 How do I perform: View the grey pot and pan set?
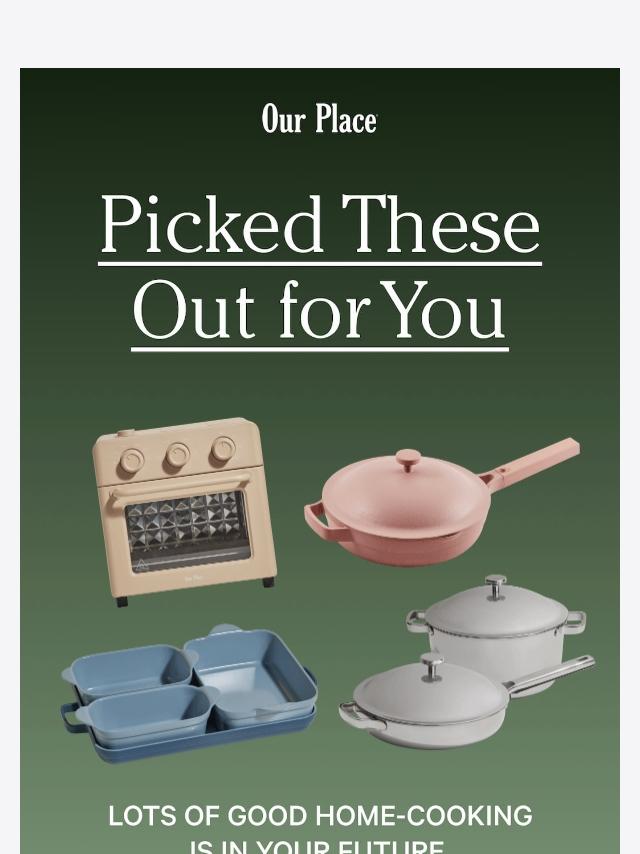[x=470, y=665]
